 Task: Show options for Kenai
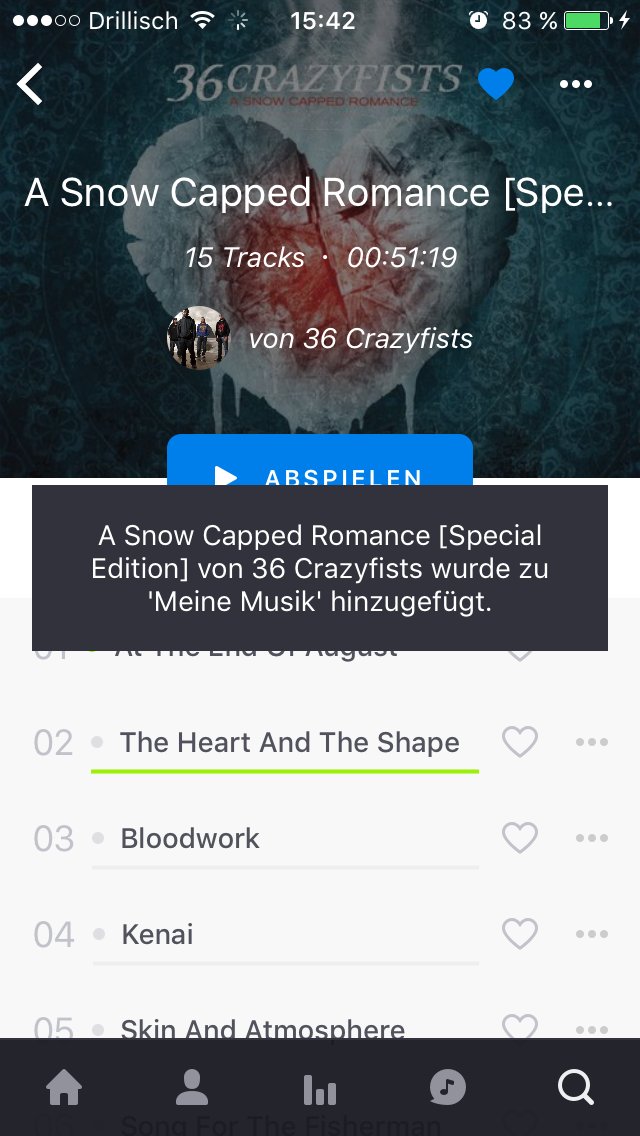(x=592, y=934)
